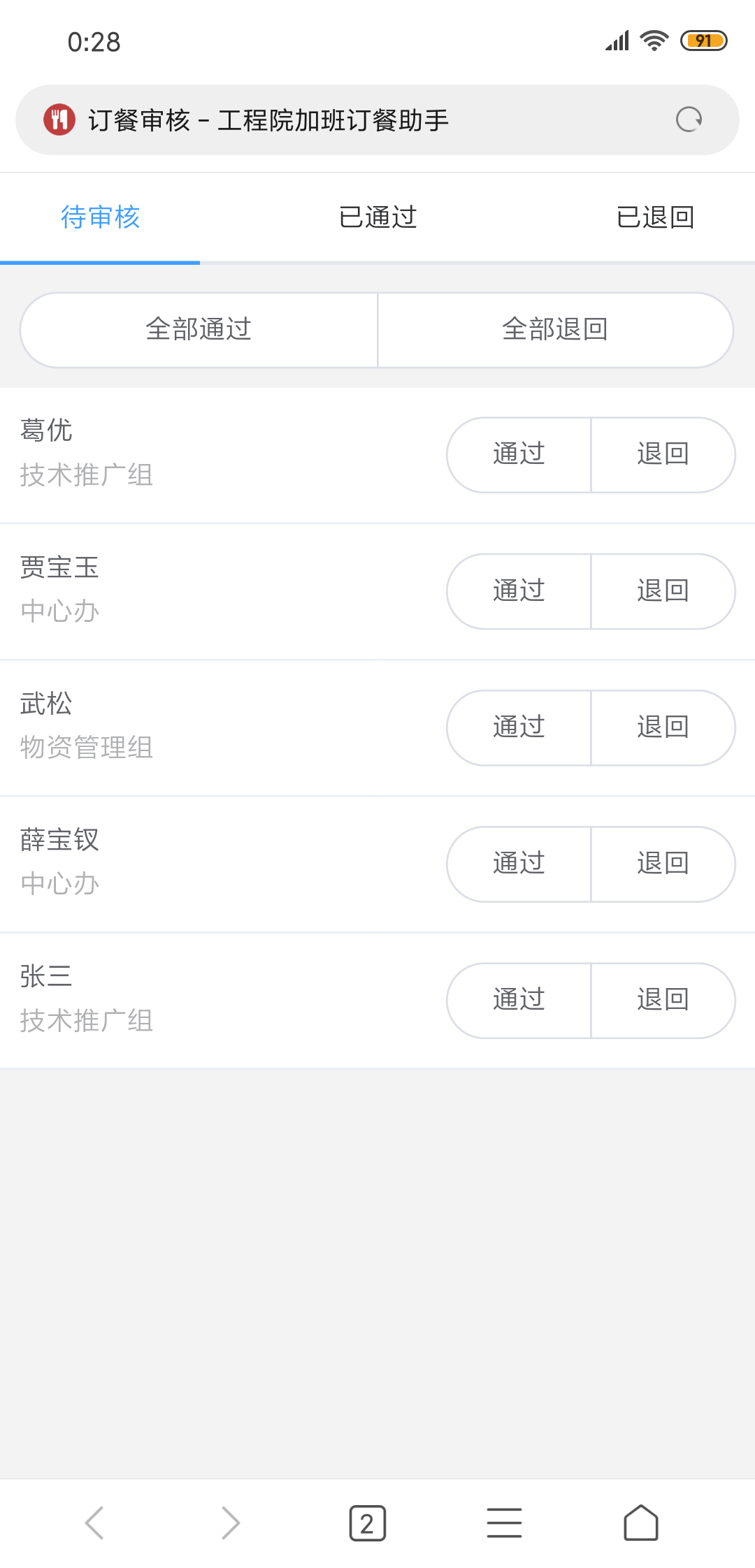Image resolution: width=755 pixels, height=1568 pixels.
Task: Approve 武松's order with 通过
Action: [x=519, y=727]
